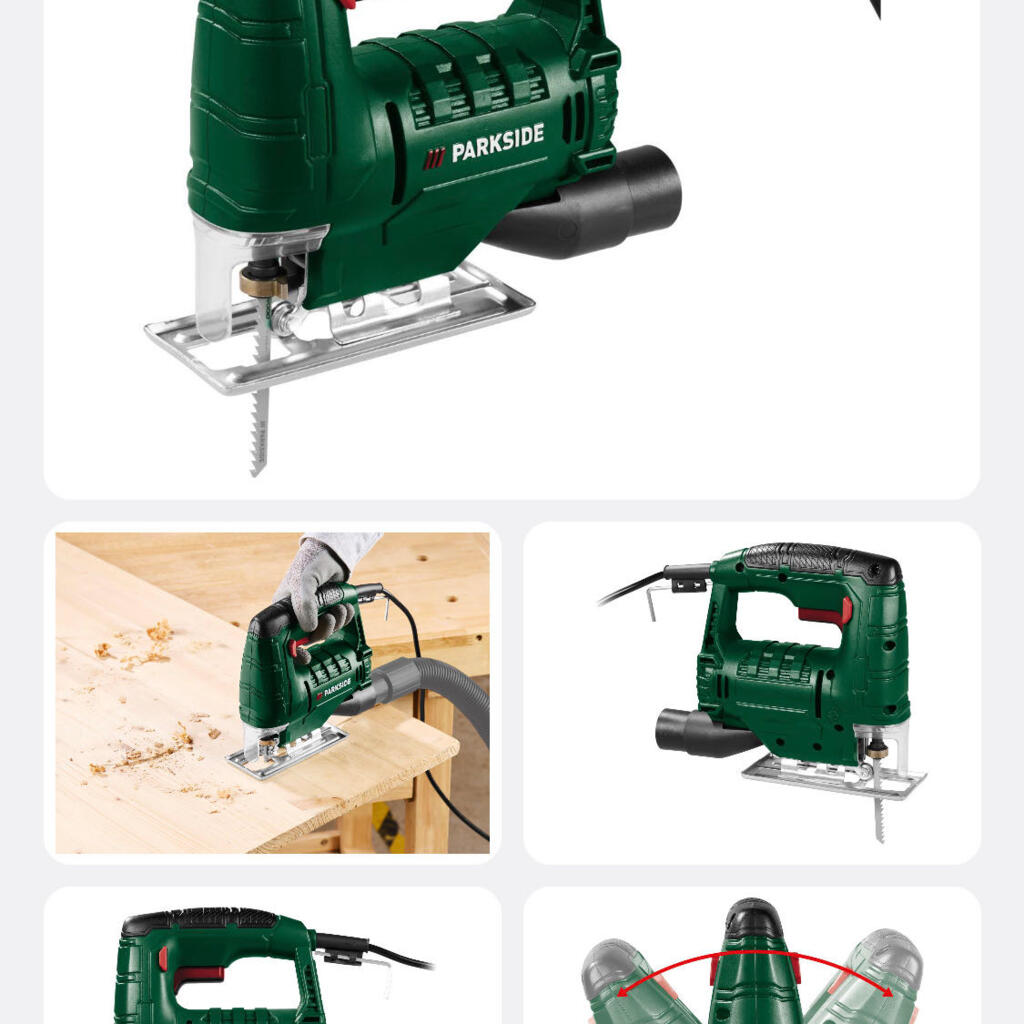
Task: Open the side-view jigsaw image with black handle
Action: point(272,955)
